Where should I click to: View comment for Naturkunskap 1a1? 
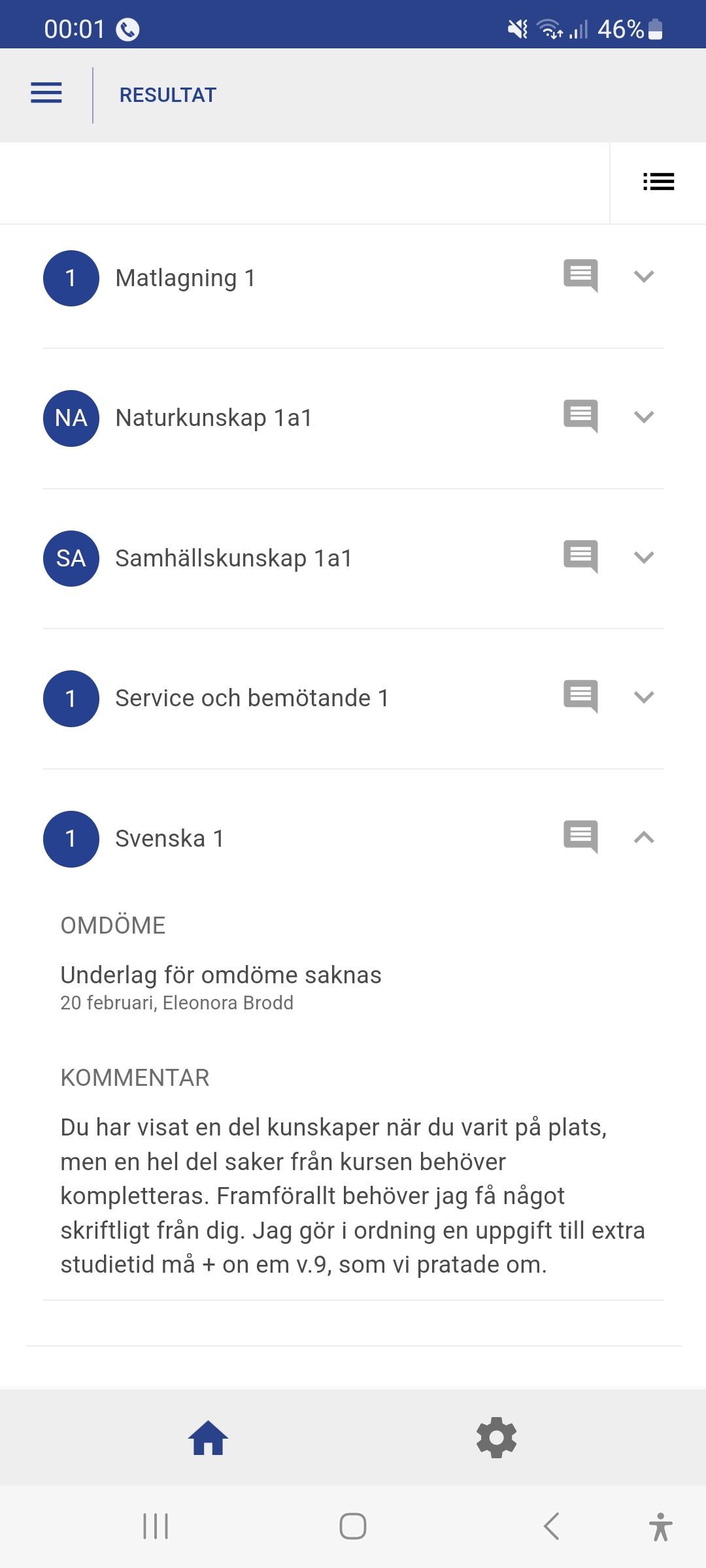point(580,416)
